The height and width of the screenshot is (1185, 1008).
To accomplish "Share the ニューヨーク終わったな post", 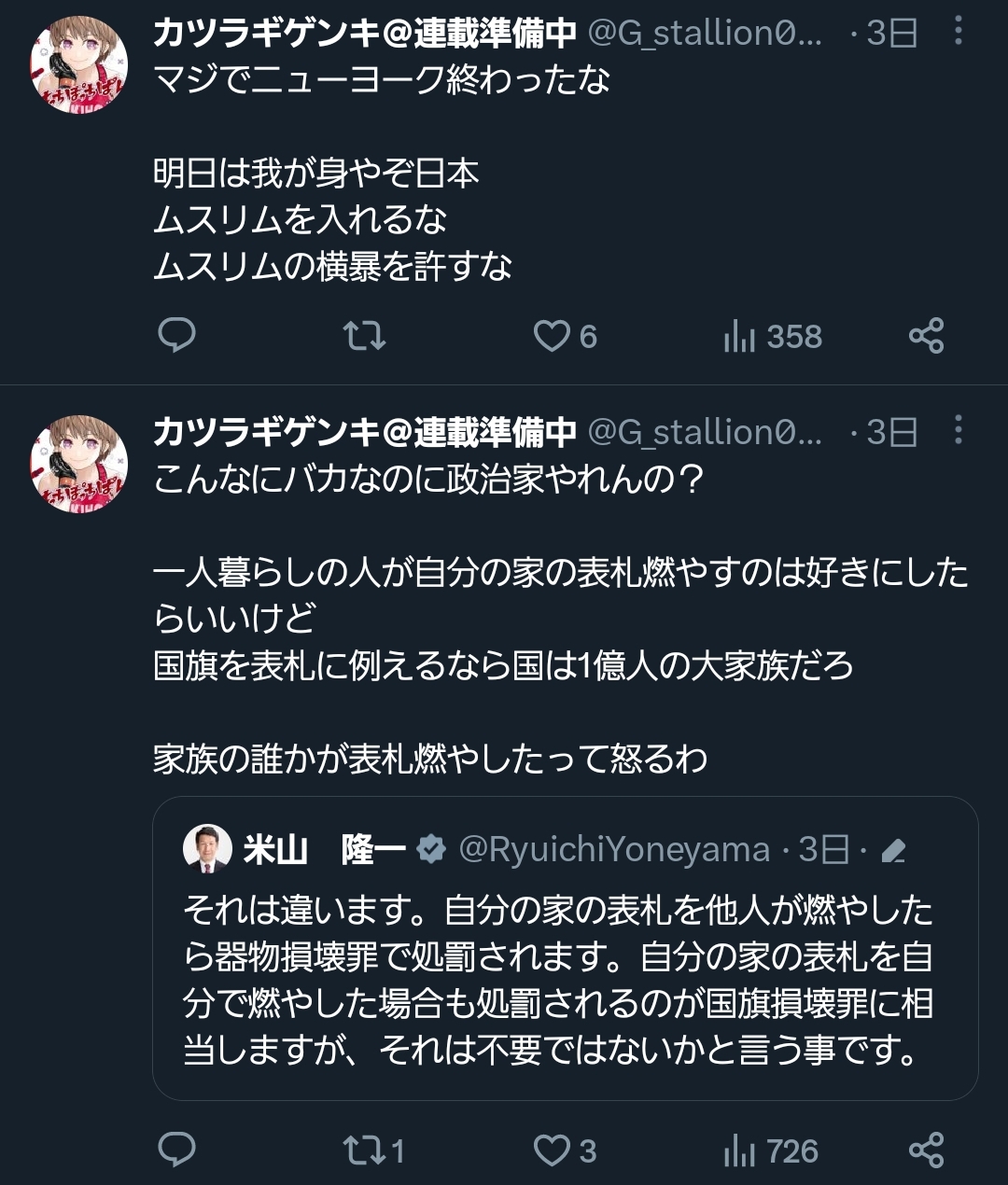I will click(926, 336).
